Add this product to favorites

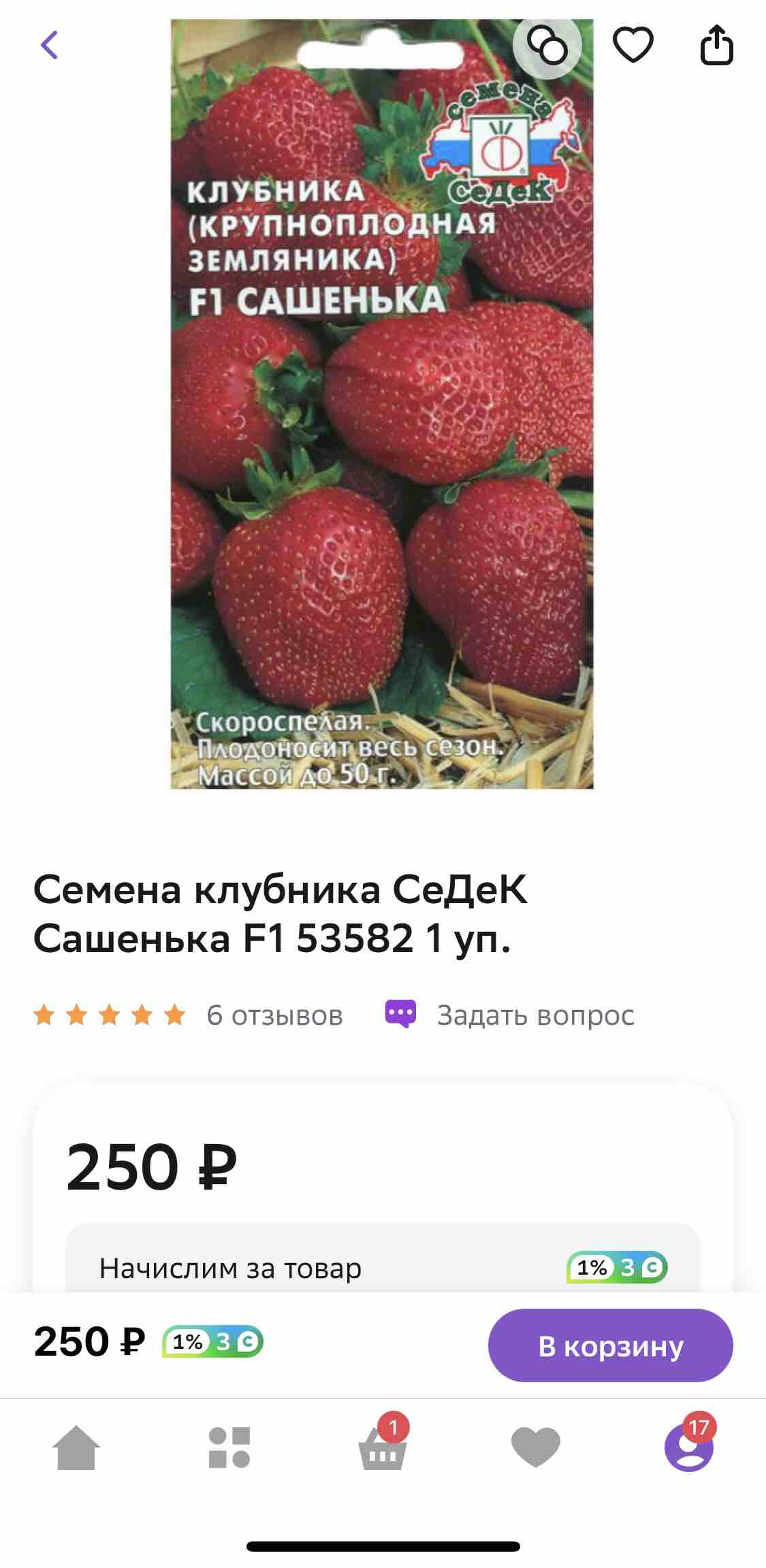click(633, 46)
